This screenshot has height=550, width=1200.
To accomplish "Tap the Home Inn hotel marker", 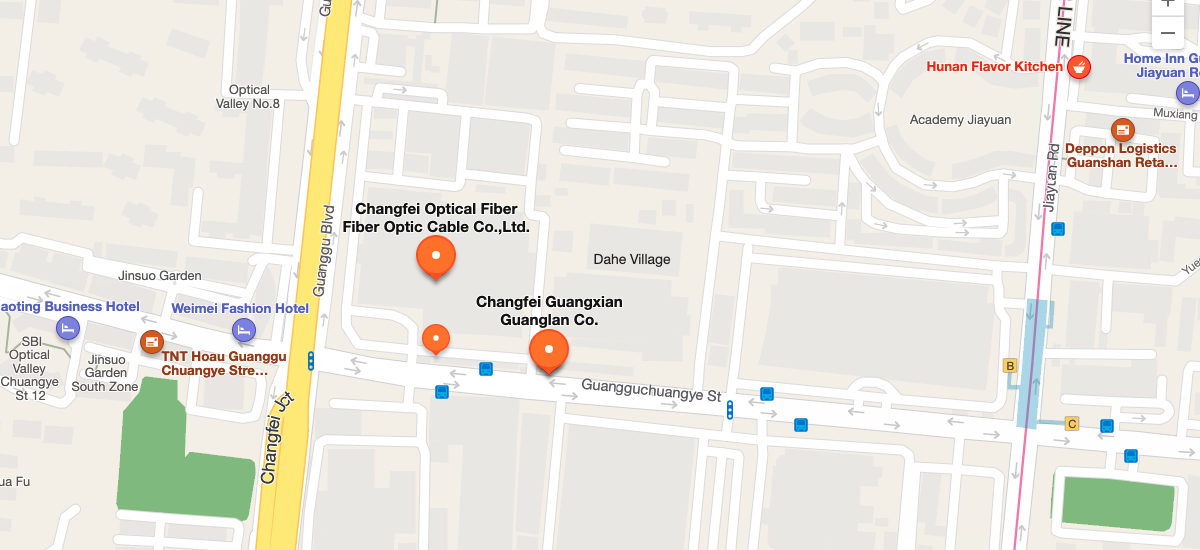I will click(1188, 94).
